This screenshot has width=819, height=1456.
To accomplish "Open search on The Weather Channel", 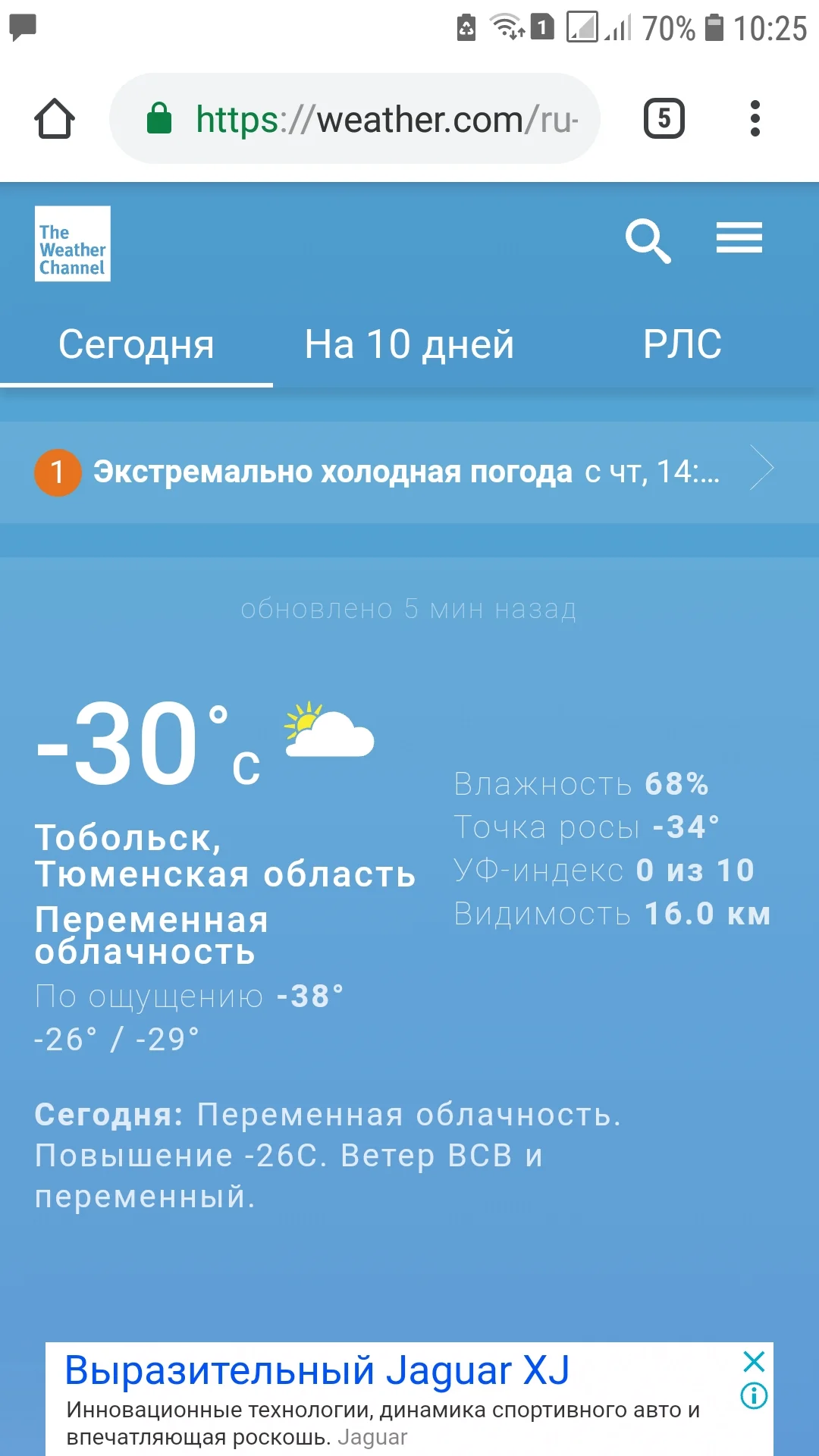I will (x=649, y=241).
